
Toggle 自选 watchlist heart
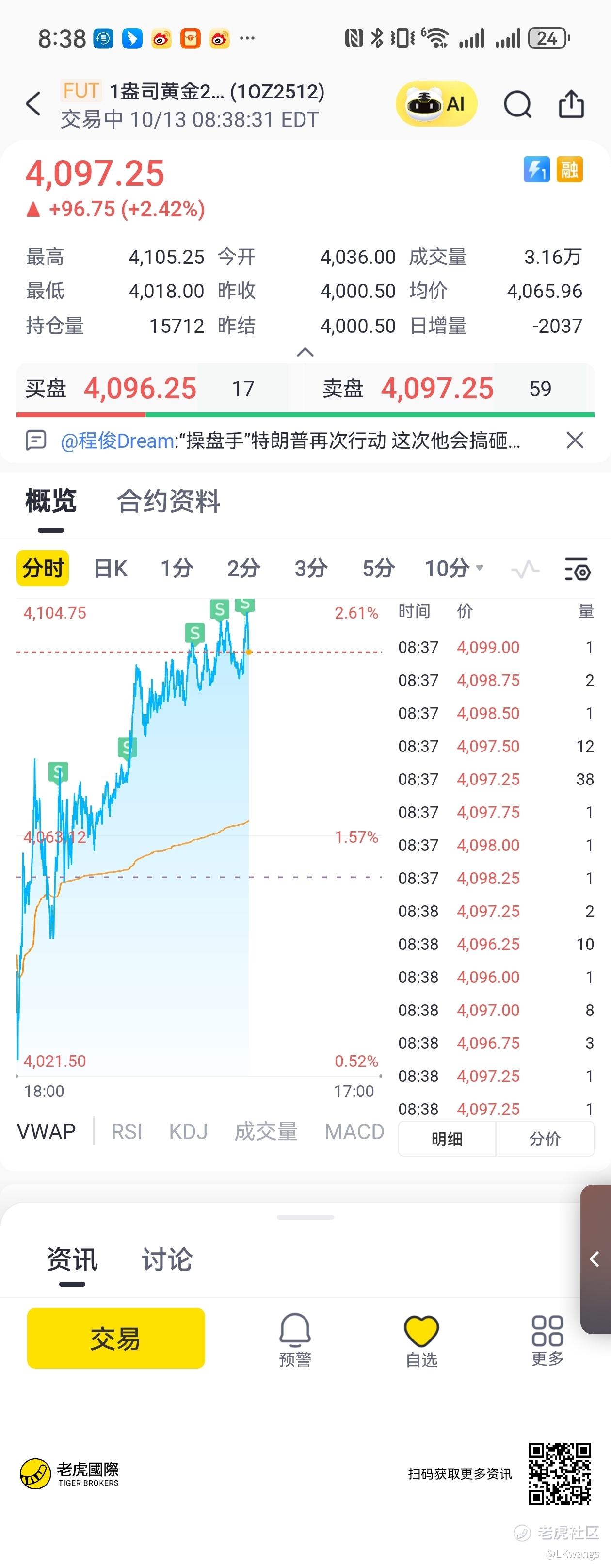(422, 1339)
